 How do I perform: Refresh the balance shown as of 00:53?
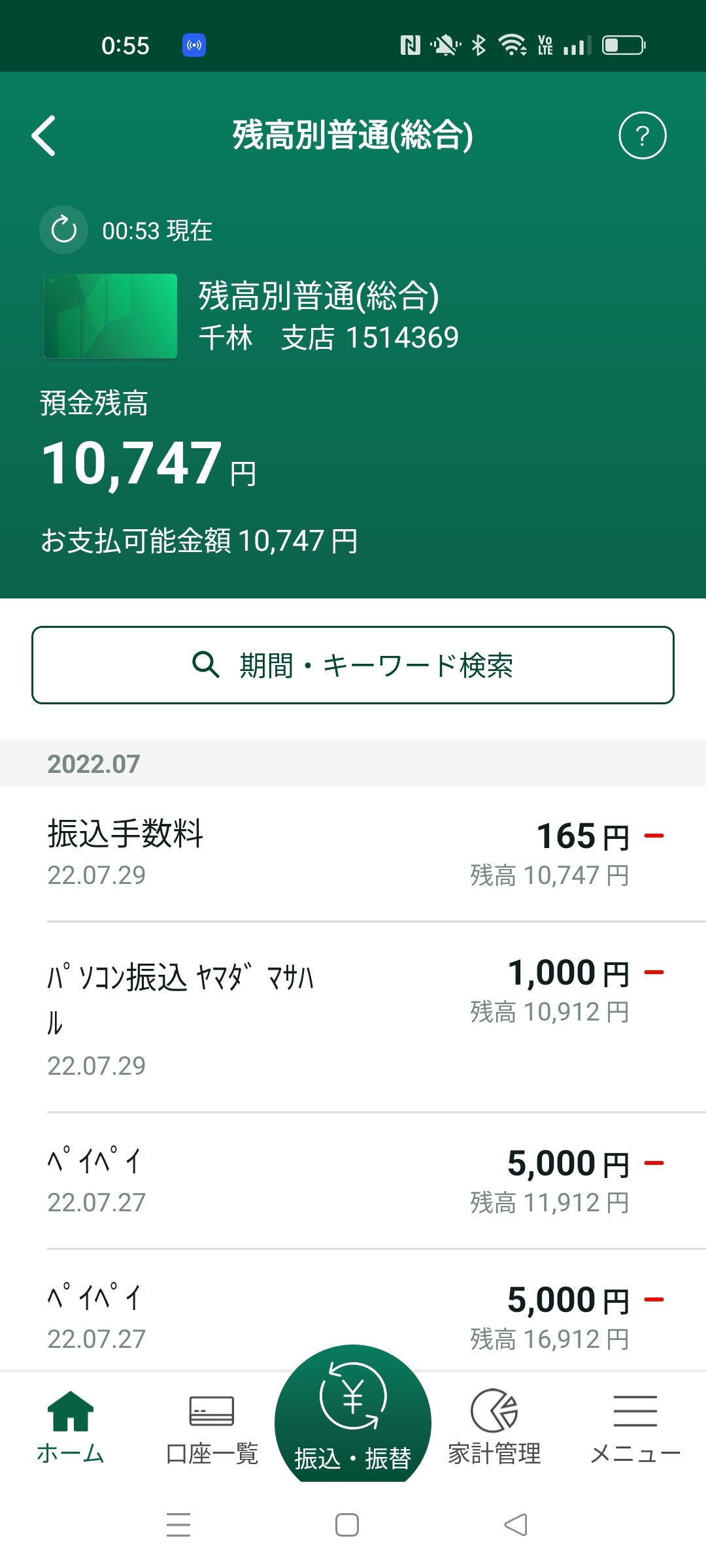64,230
